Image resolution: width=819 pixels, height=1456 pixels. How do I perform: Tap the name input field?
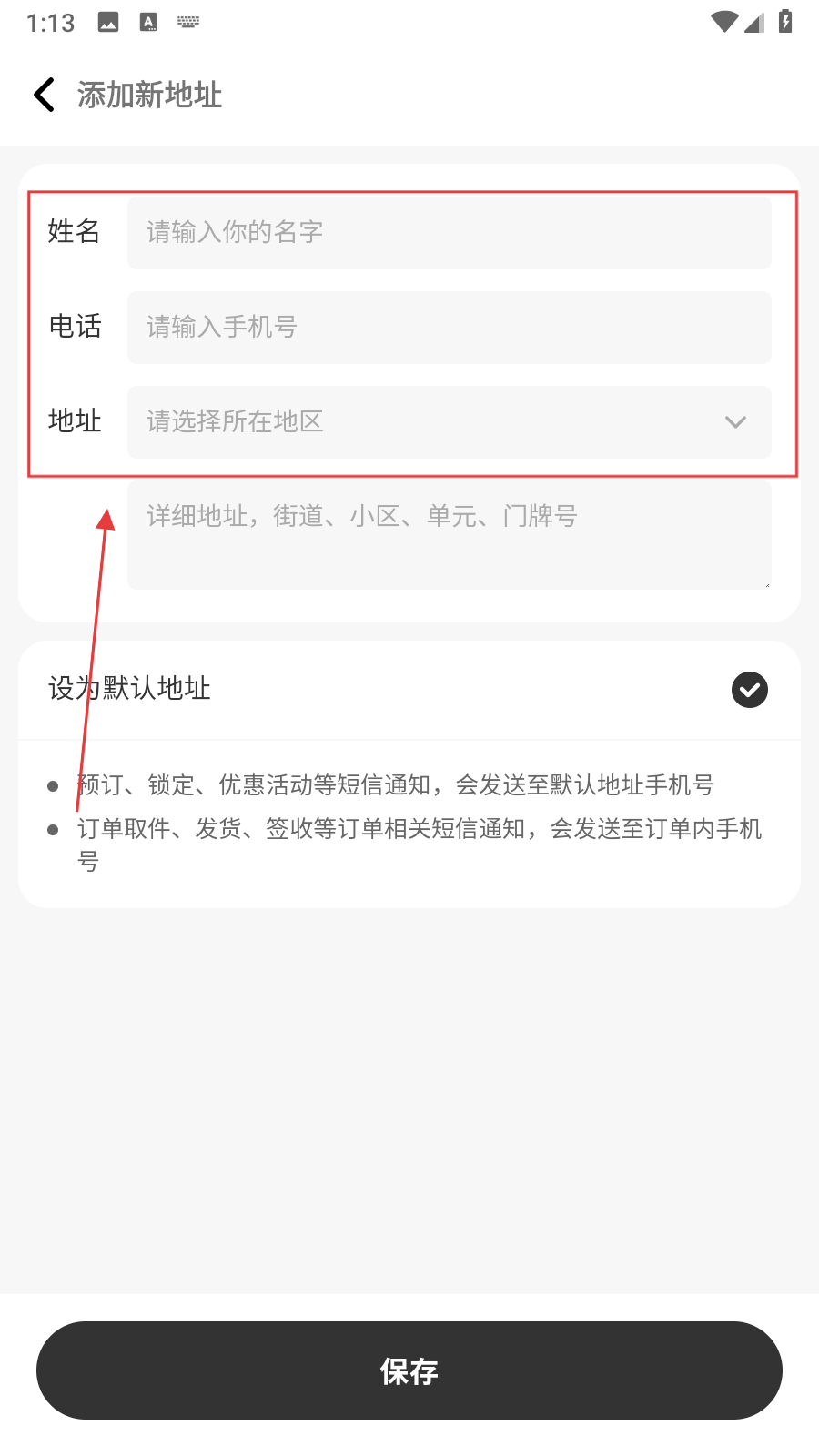tap(449, 232)
